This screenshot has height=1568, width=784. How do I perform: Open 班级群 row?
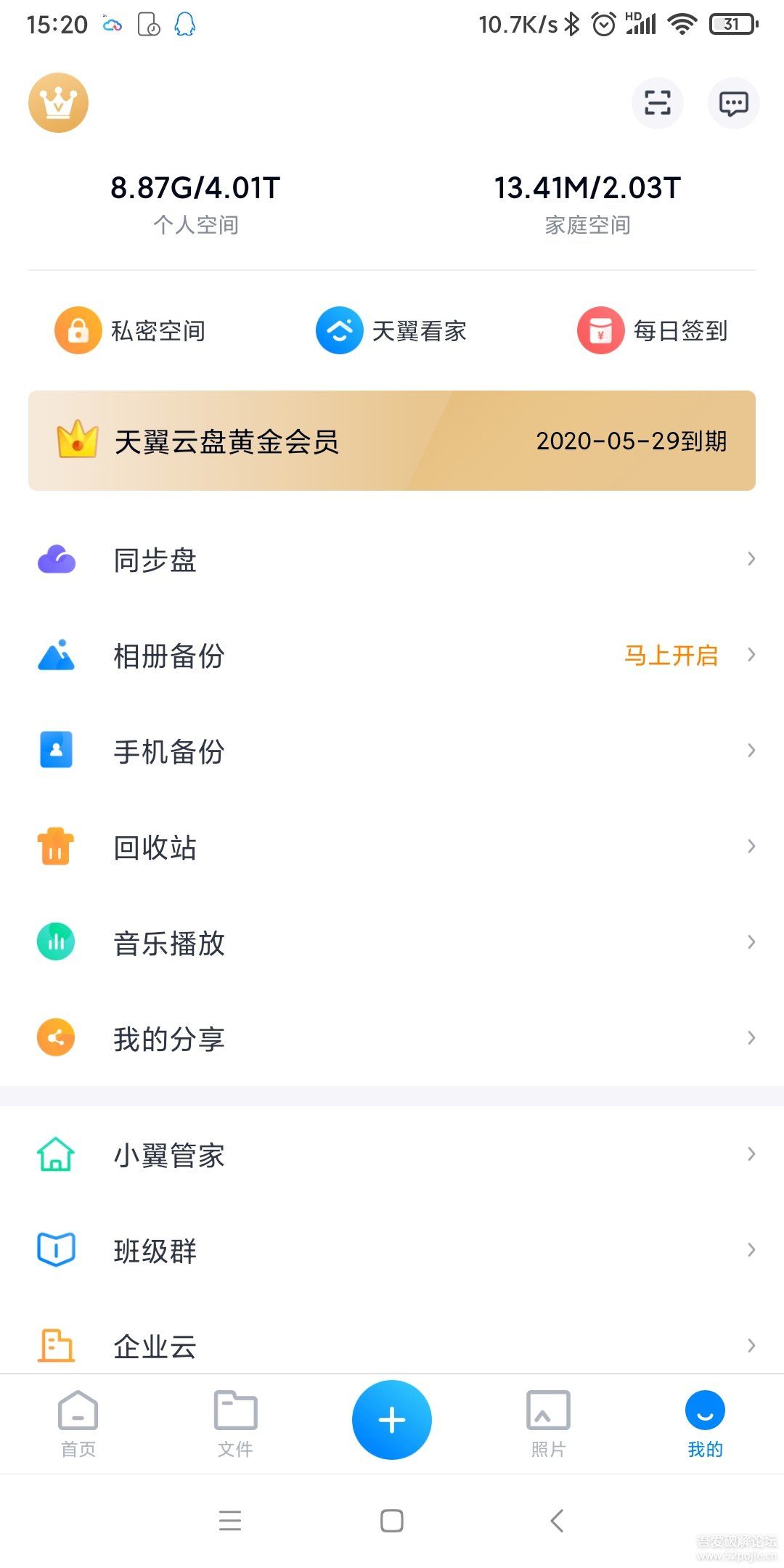[392, 1251]
